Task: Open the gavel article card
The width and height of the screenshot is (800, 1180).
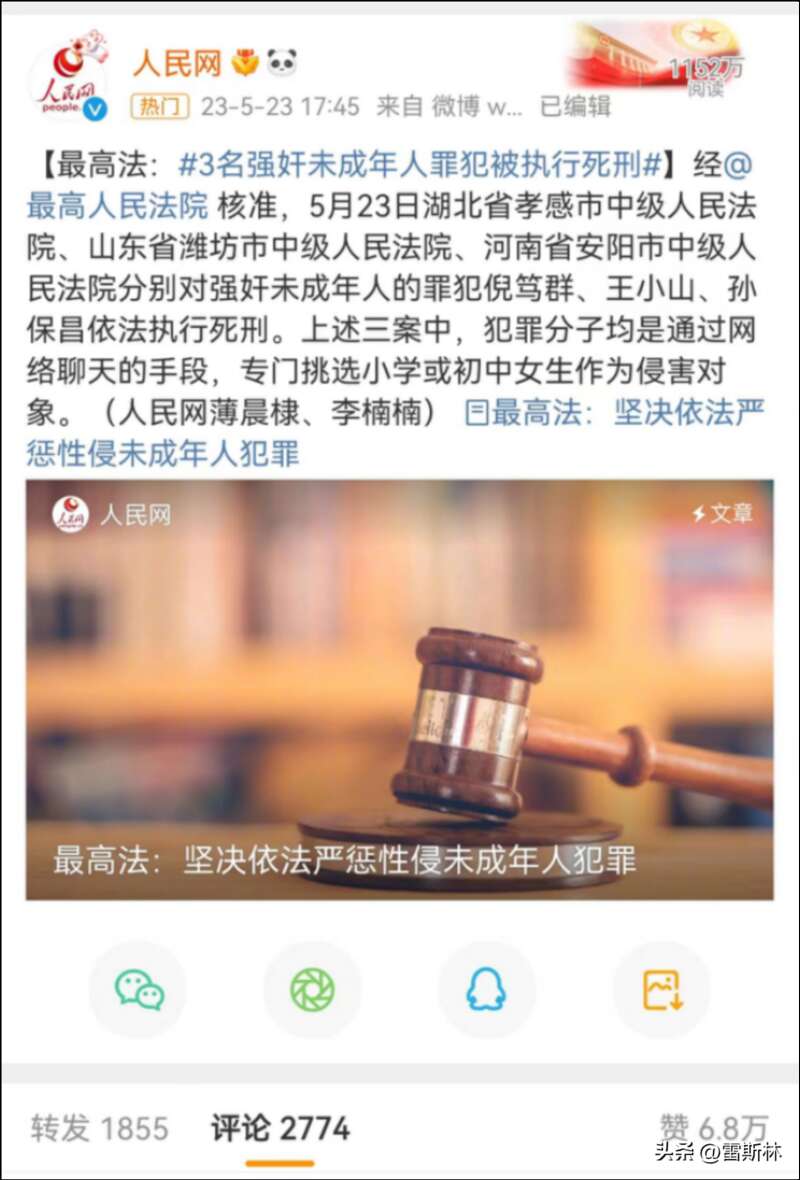Action: pyautogui.click(x=399, y=690)
